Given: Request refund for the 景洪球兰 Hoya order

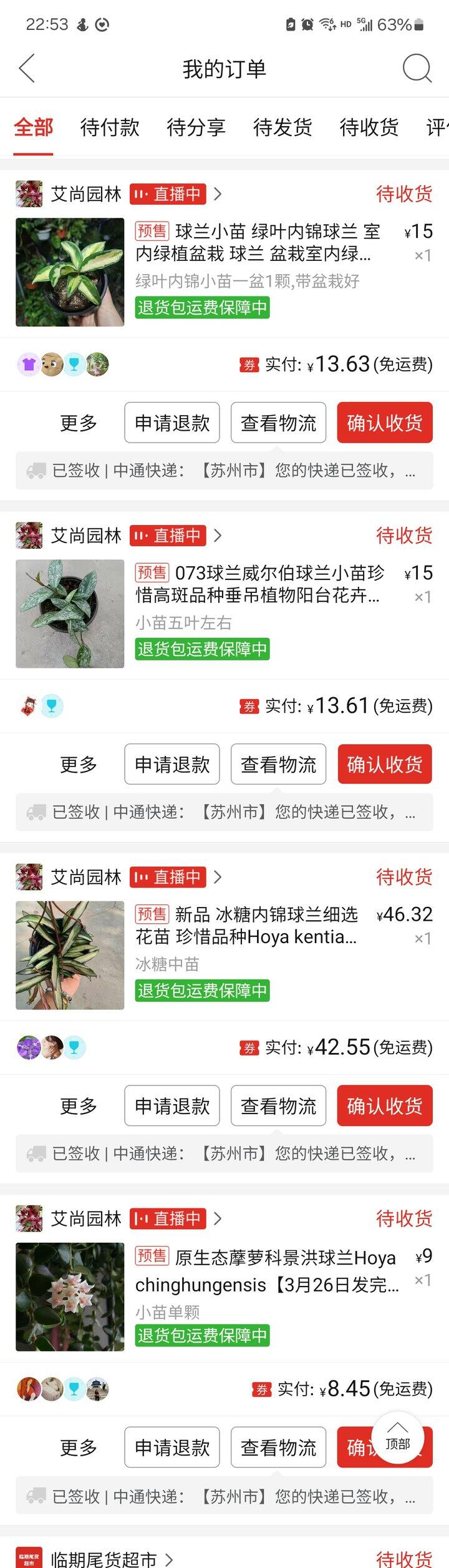Looking at the screenshot, I should pos(172,1447).
